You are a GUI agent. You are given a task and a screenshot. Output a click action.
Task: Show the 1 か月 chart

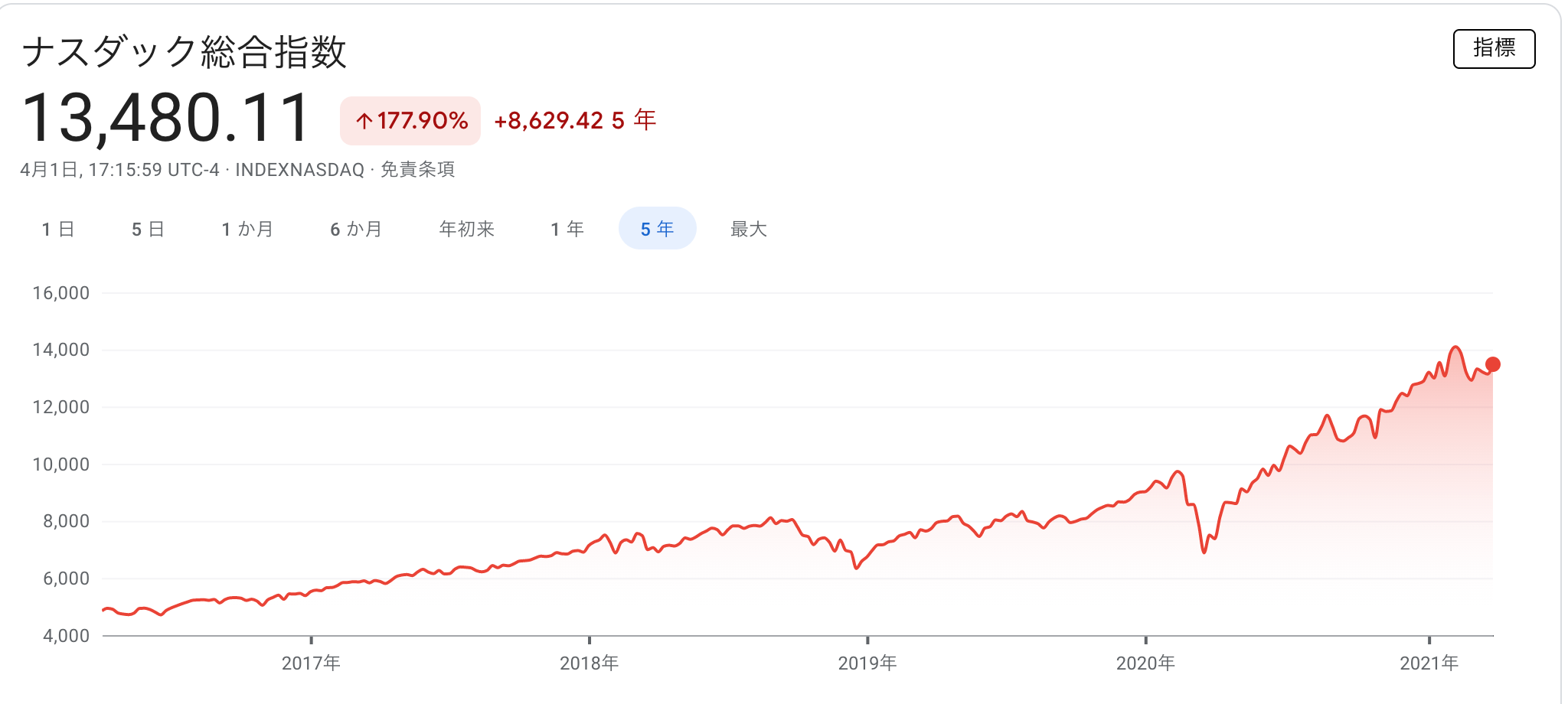[x=247, y=229]
